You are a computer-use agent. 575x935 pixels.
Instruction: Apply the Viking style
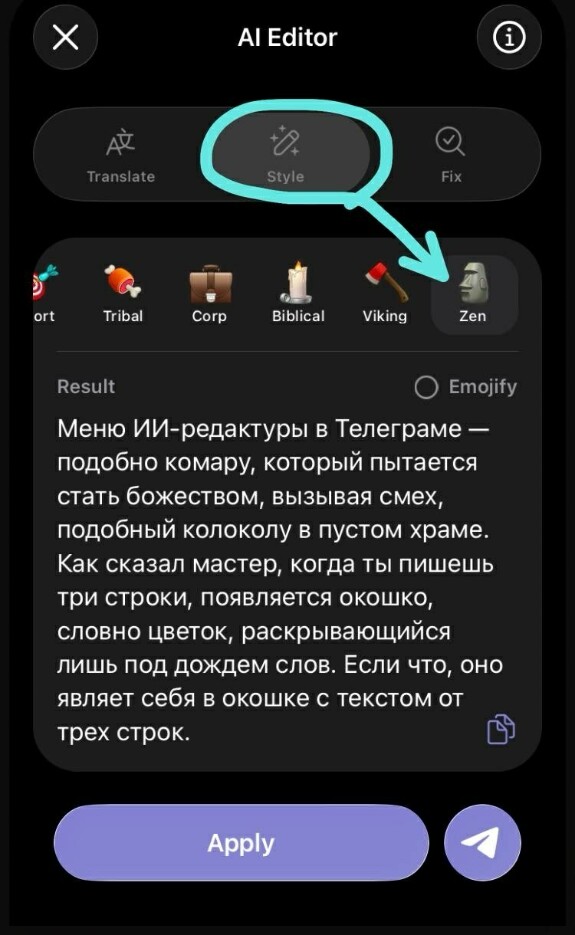(x=385, y=294)
